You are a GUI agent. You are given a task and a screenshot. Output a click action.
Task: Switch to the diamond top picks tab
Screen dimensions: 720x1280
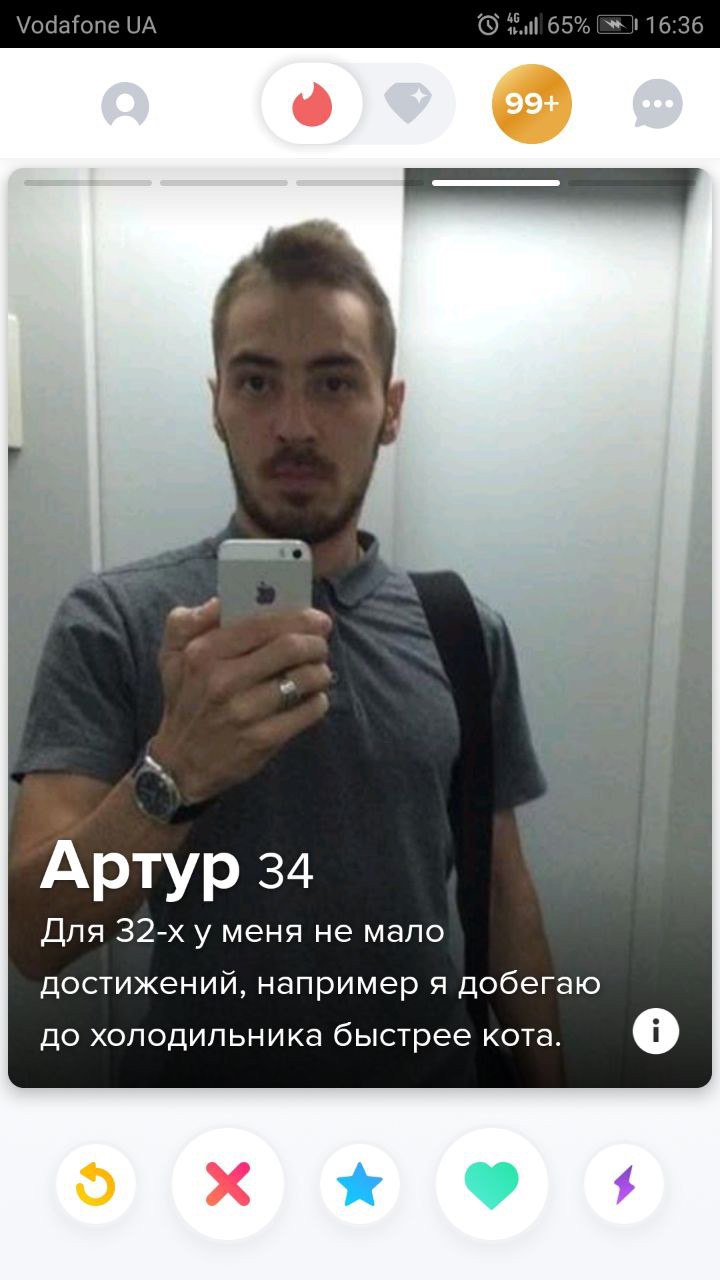tap(407, 104)
